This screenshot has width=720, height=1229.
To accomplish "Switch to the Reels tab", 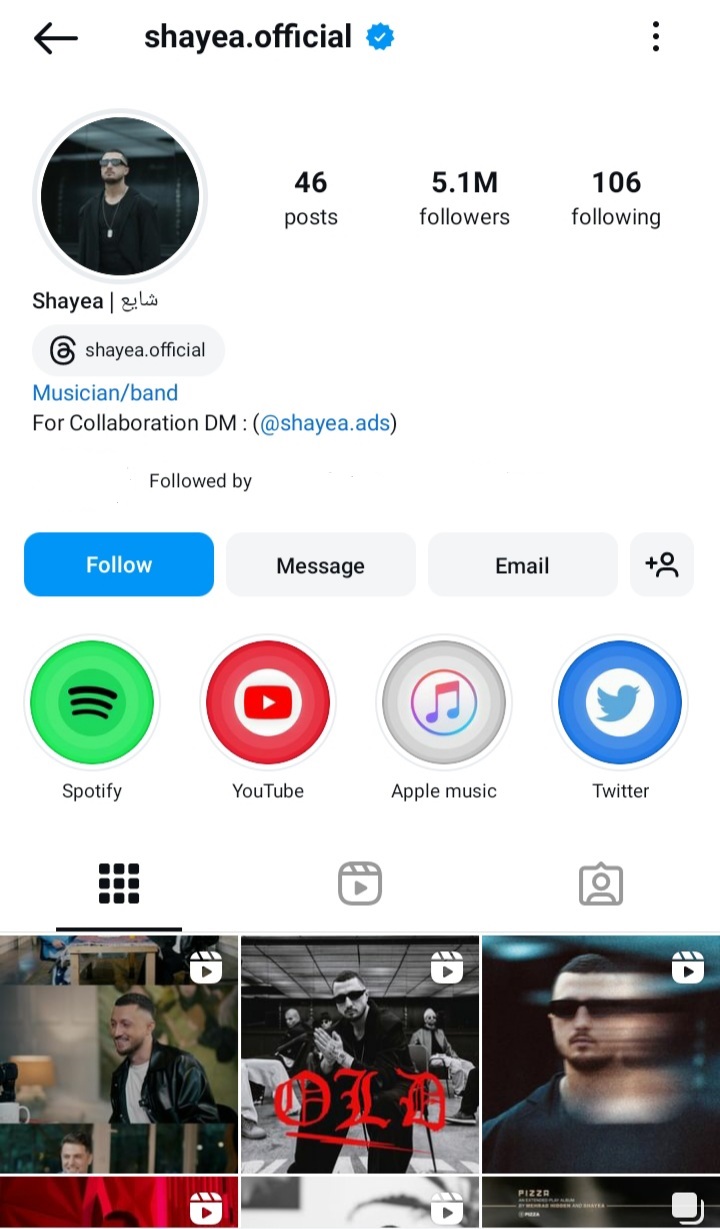I will [359, 883].
